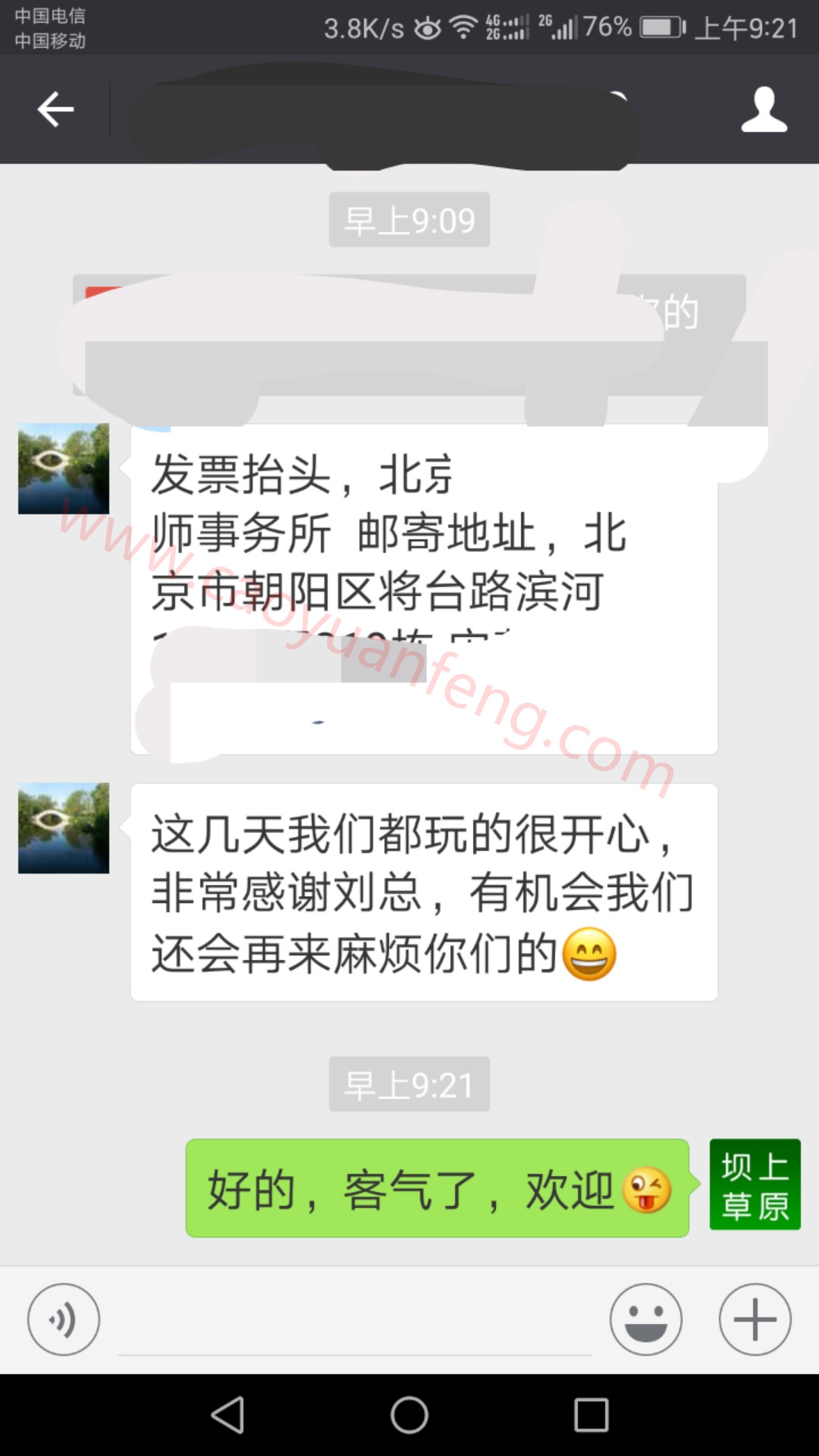Switch to voice input mode
The height and width of the screenshot is (1456, 819).
click(x=64, y=1319)
